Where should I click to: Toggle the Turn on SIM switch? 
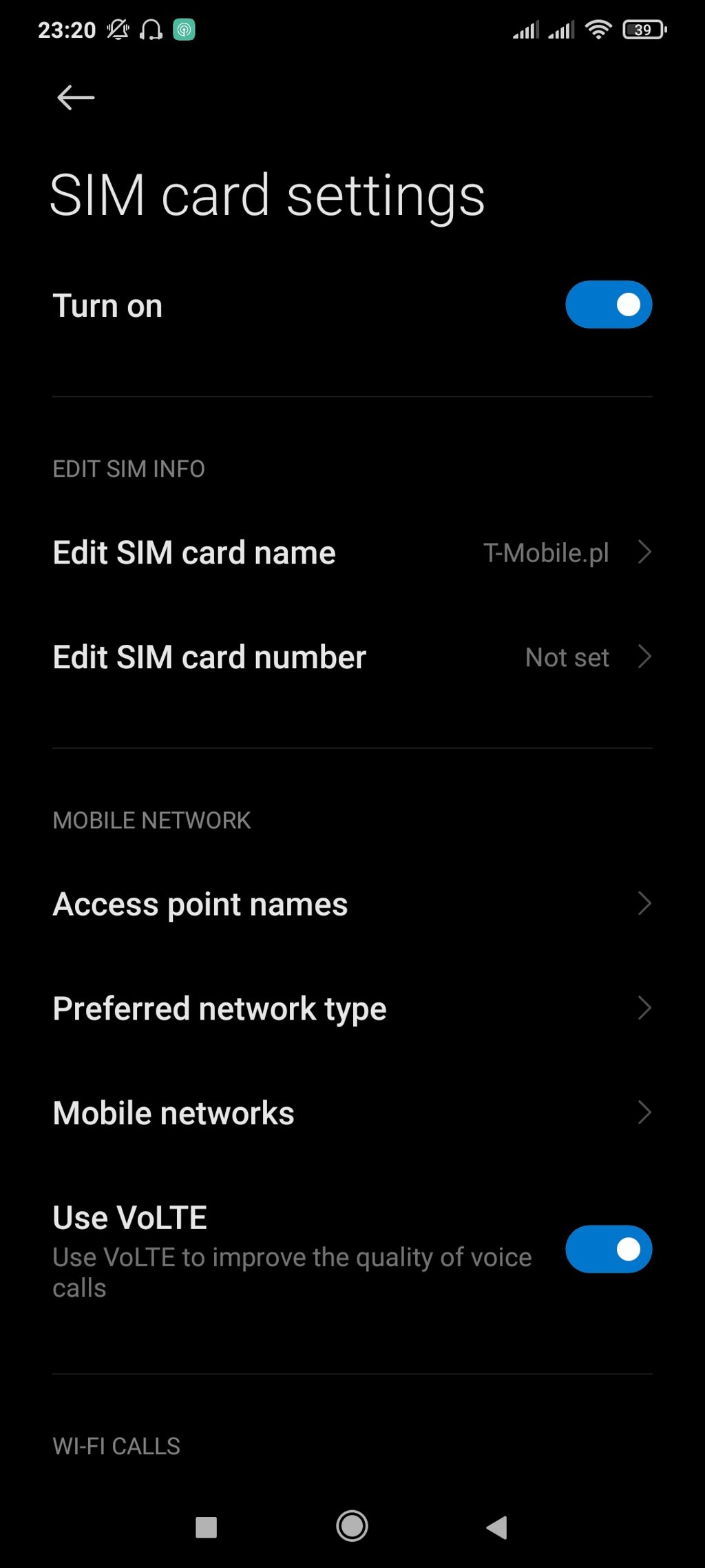click(x=608, y=305)
